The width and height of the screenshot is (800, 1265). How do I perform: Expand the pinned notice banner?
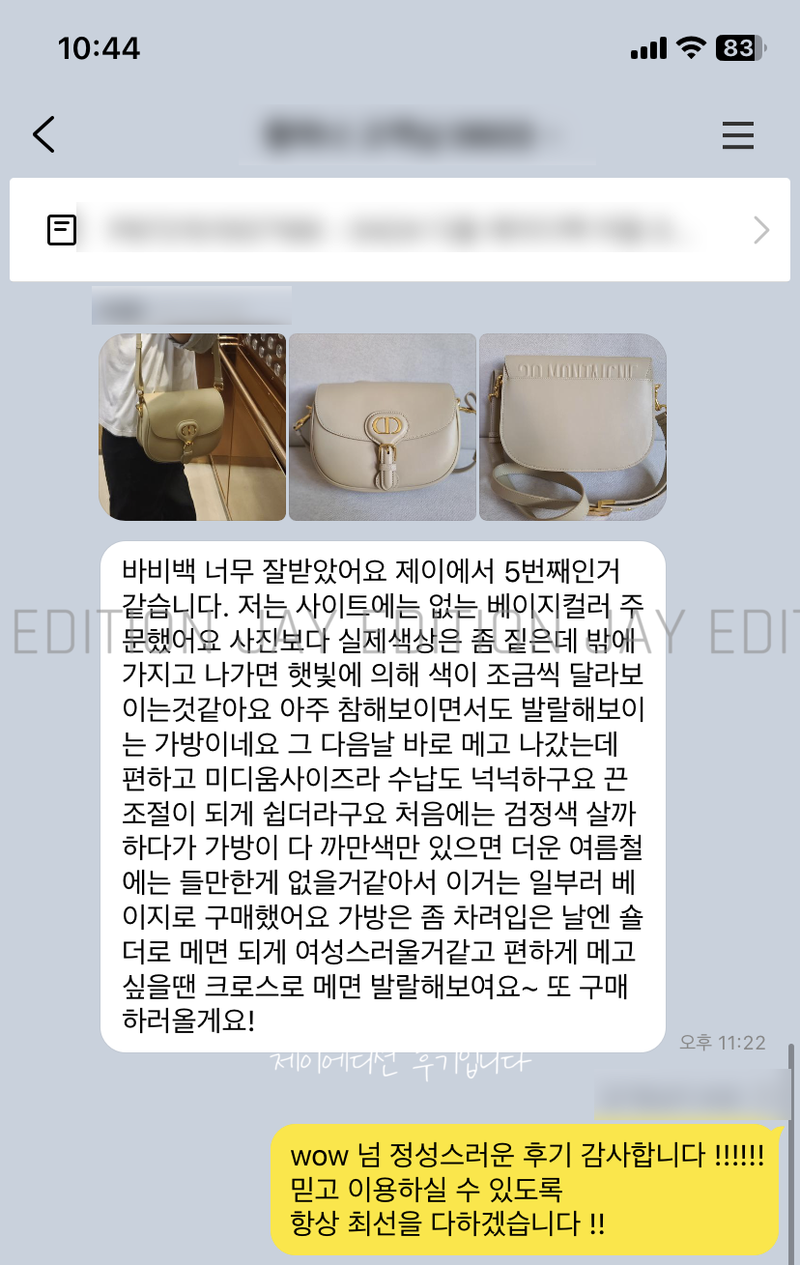coord(761,231)
